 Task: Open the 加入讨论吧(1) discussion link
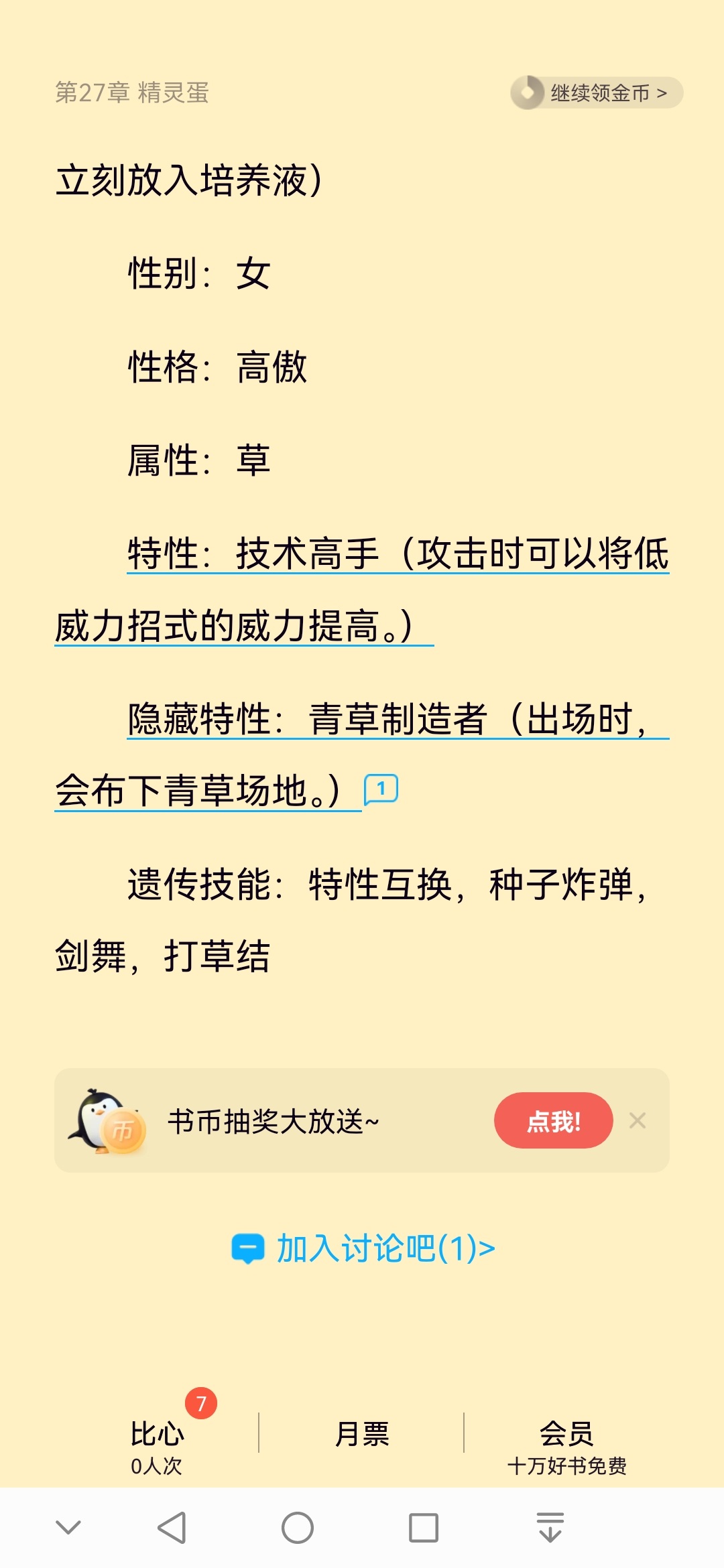[363, 1248]
